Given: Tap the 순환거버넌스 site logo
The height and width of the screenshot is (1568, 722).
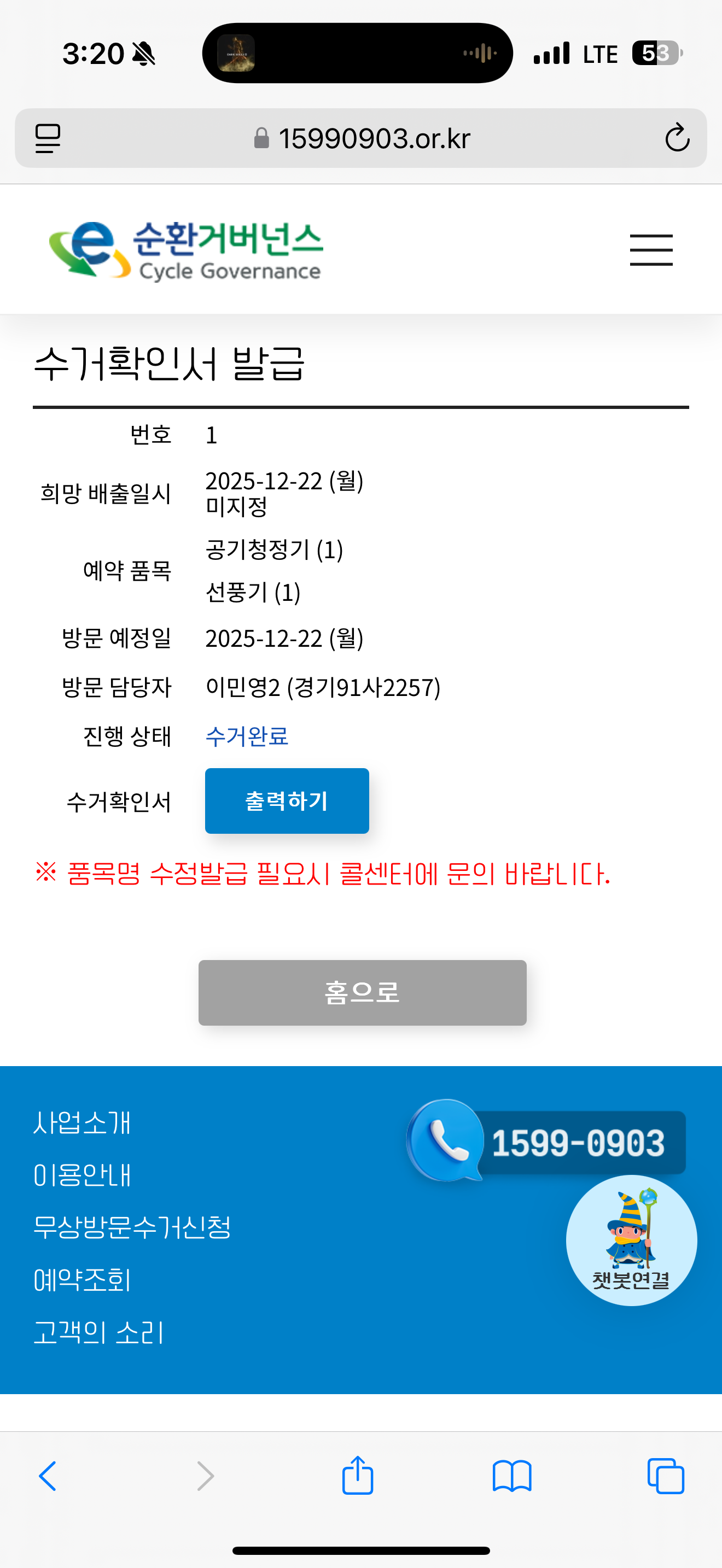Looking at the screenshot, I should coord(185,250).
